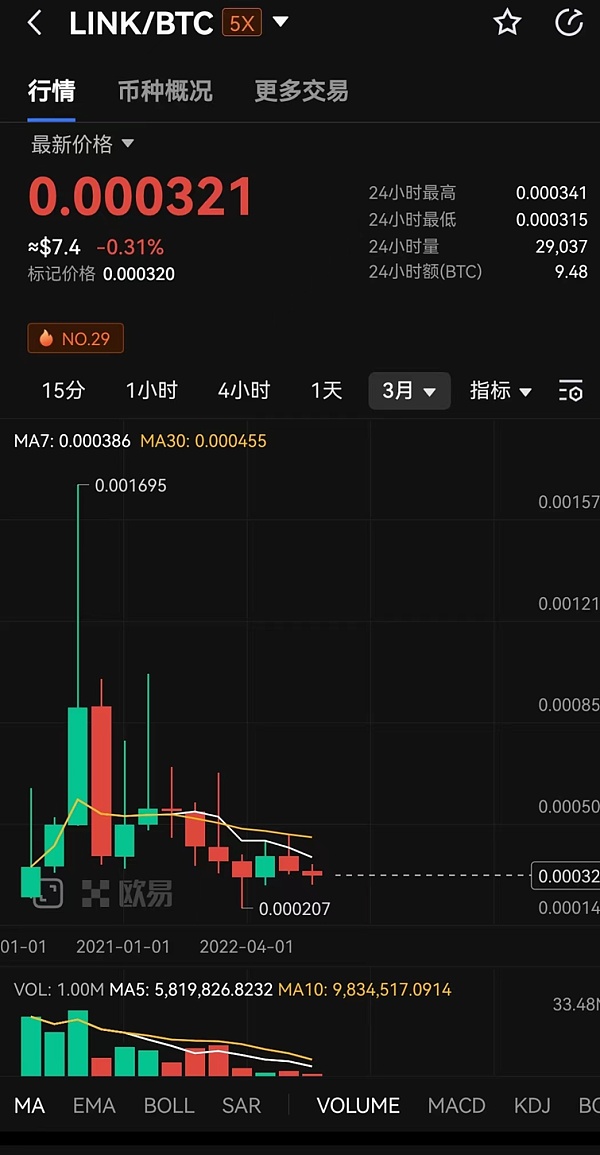Open the NO.29 hot ranking badge
This screenshot has height=1155, width=600.
[76, 339]
